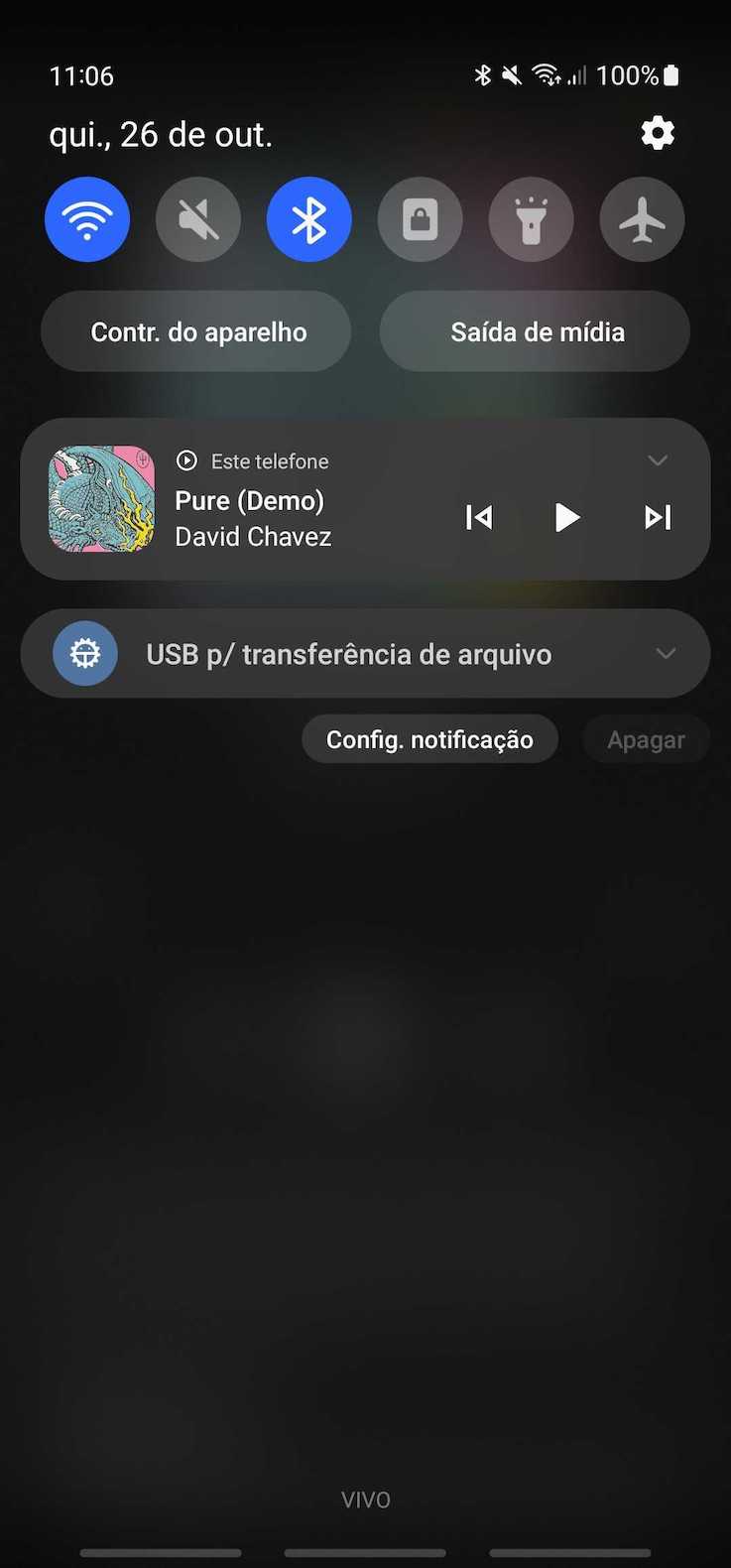Open Contr. do aparelho
The height and width of the screenshot is (1568, 731).
(196, 331)
